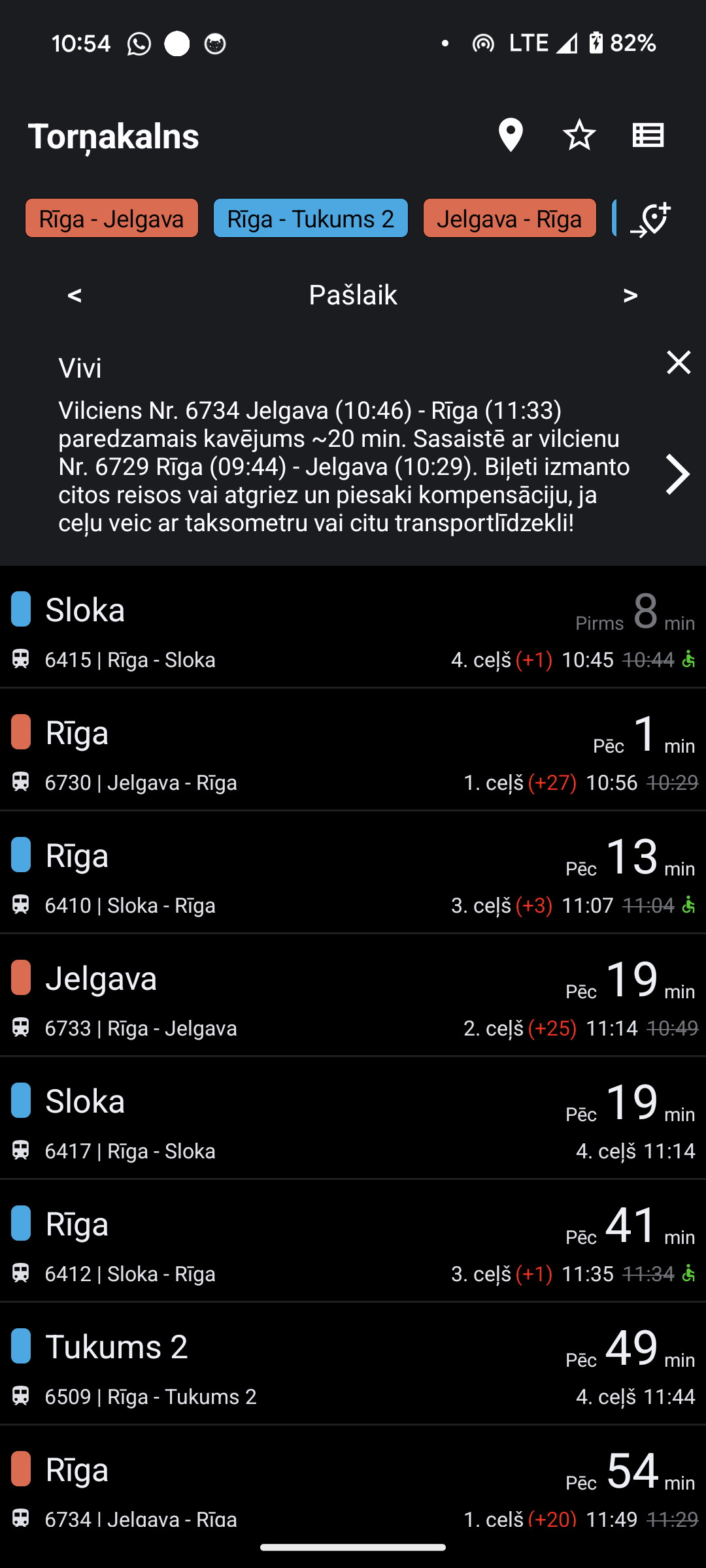Open train 6412 Sloka - Rīga
The image size is (706, 1568).
pos(353,1241)
